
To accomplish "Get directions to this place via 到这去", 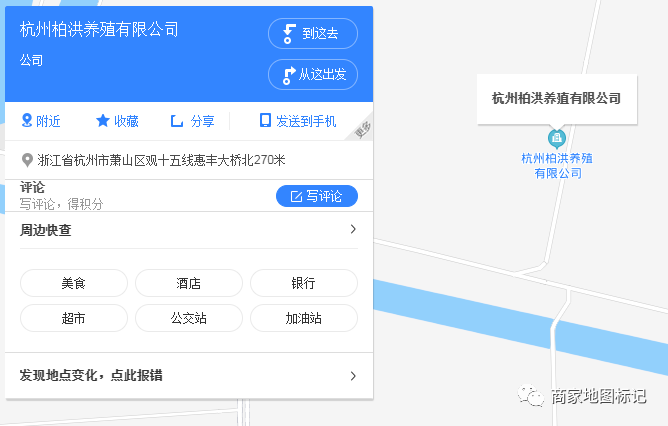I will 312,33.
